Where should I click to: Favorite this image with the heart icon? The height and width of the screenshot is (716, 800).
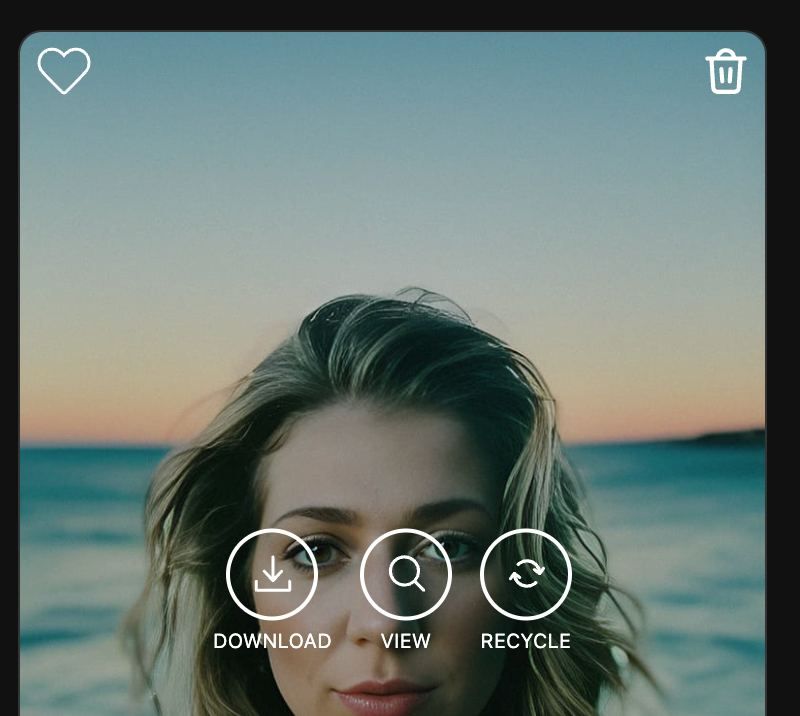(x=64, y=71)
